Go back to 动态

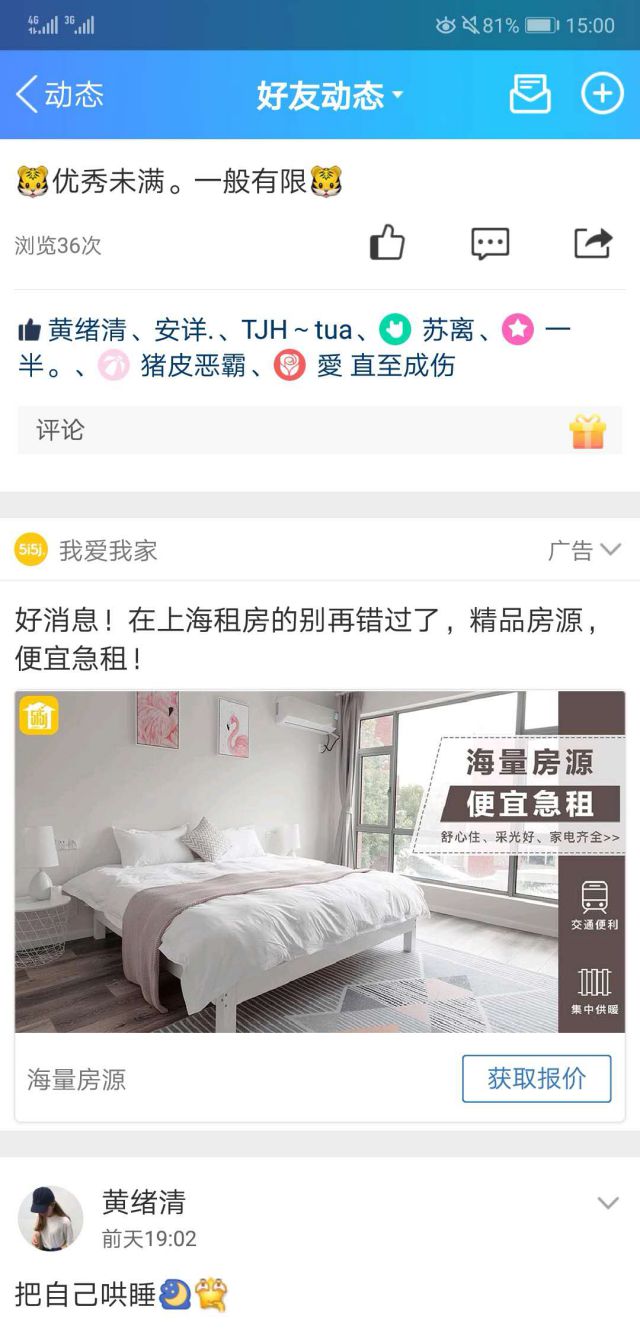coord(60,95)
